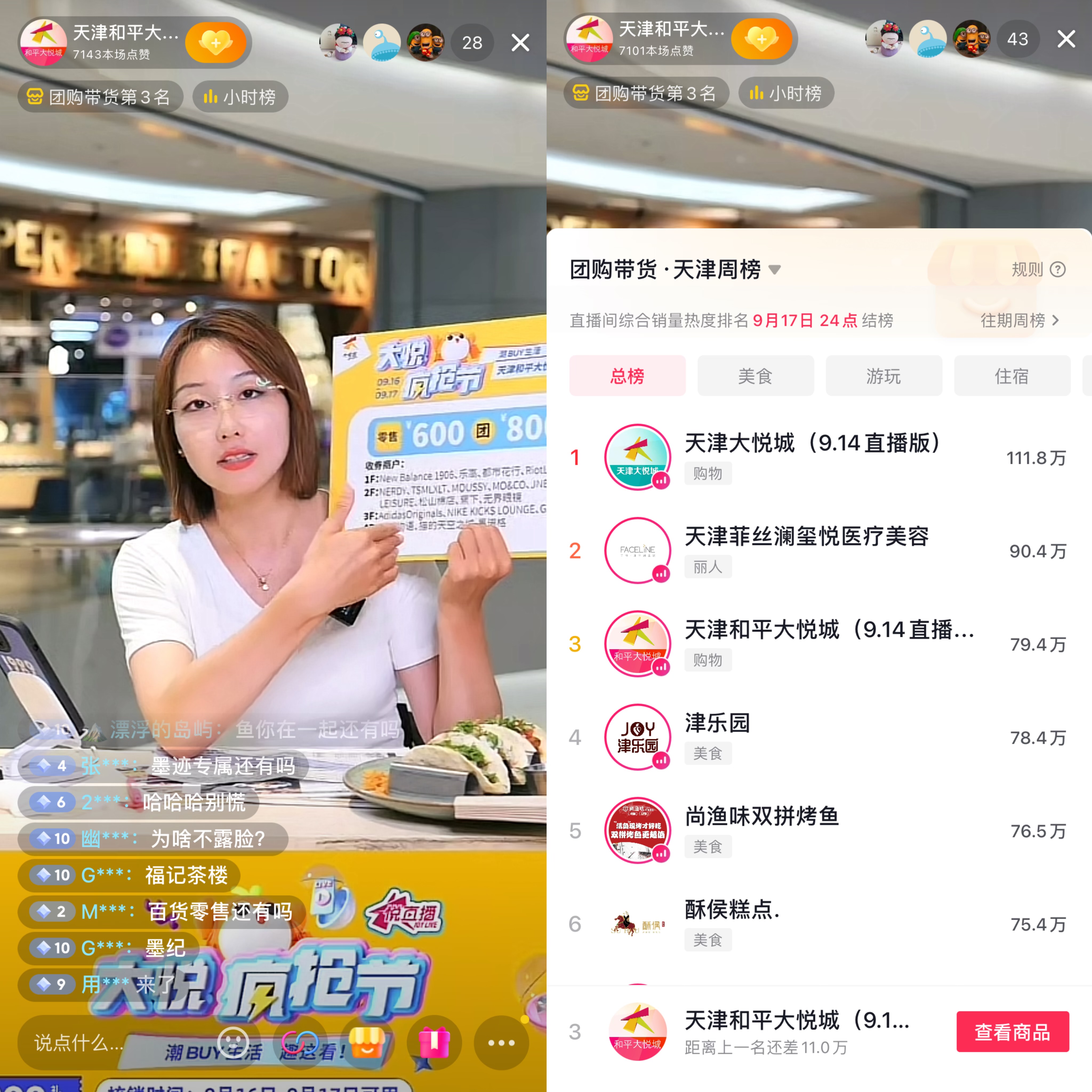This screenshot has width=1092, height=1092.
Task: Select the 总榜 tab
Action: tap(627, 376)
